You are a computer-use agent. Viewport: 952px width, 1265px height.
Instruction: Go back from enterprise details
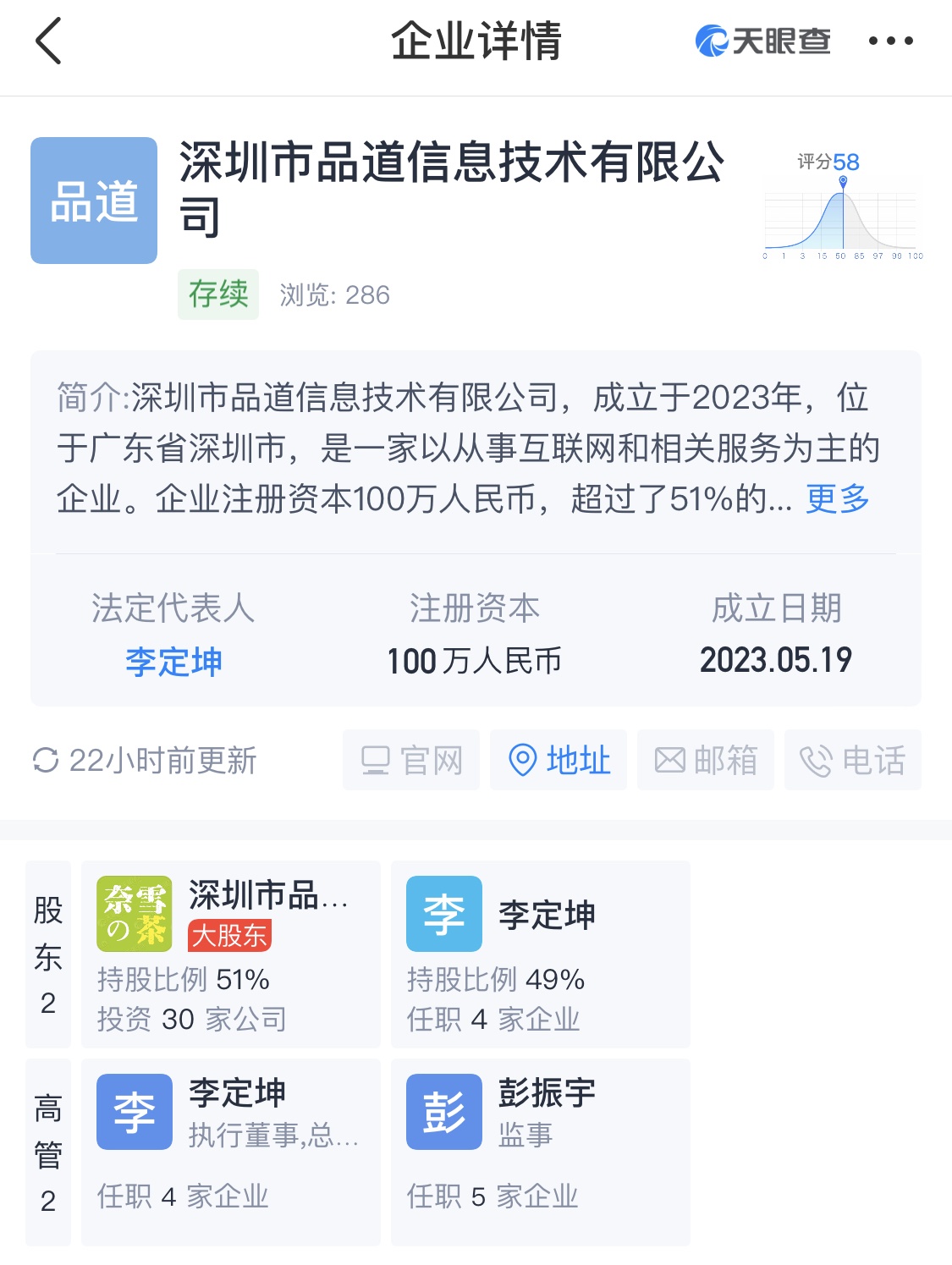tap(49, 41)
